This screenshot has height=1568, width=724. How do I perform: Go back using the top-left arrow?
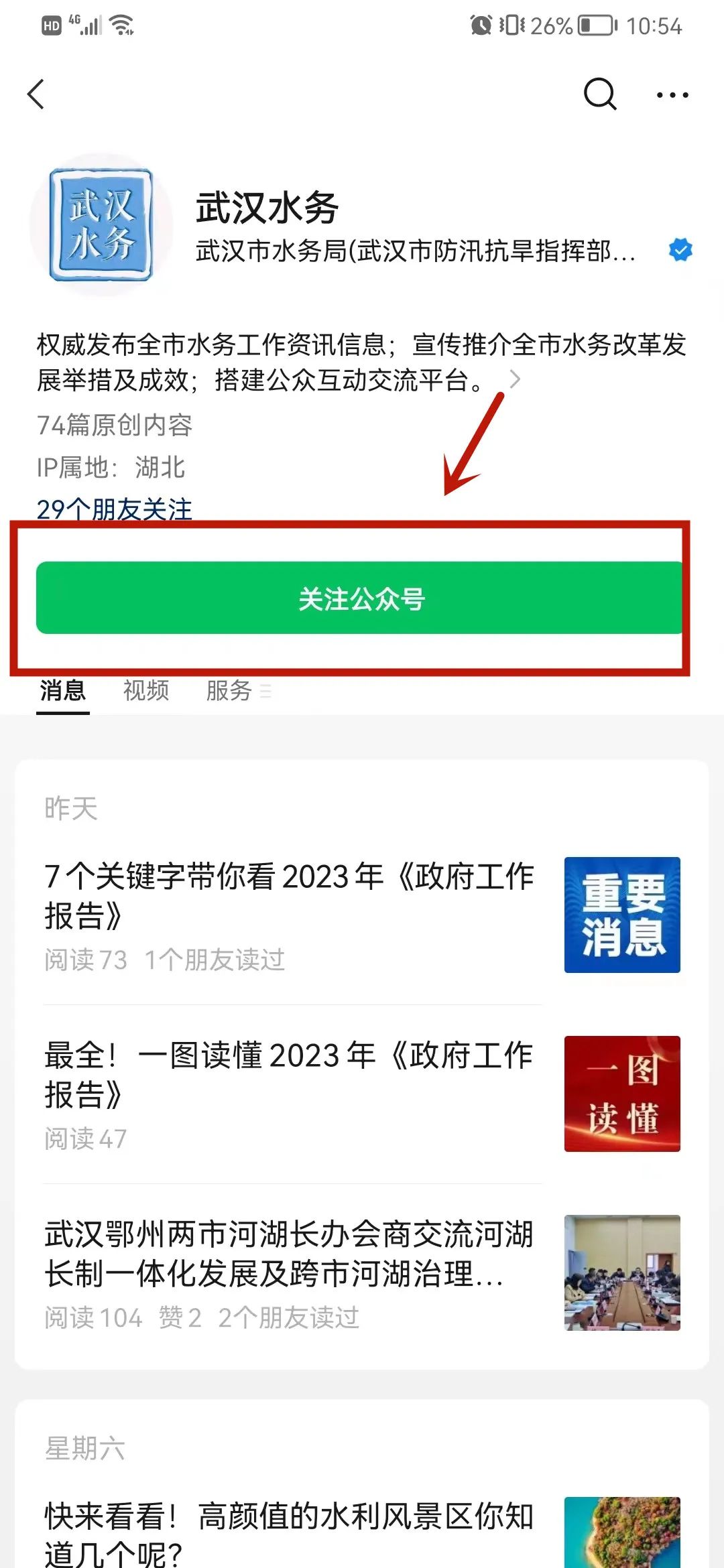click(37, 94)
